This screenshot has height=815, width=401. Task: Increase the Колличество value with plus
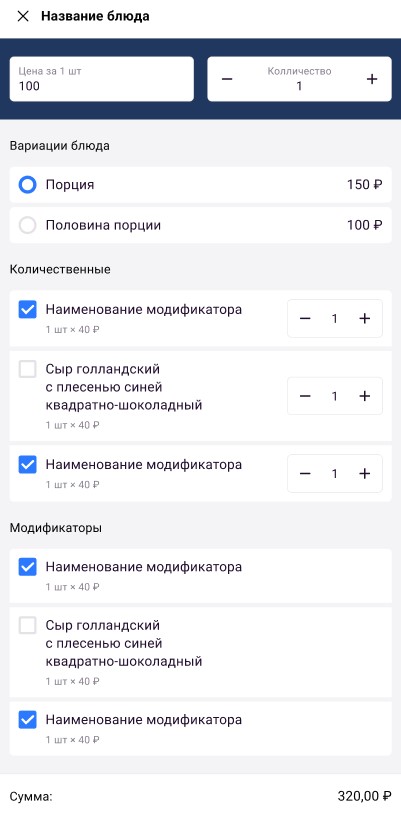coord(371,79)
